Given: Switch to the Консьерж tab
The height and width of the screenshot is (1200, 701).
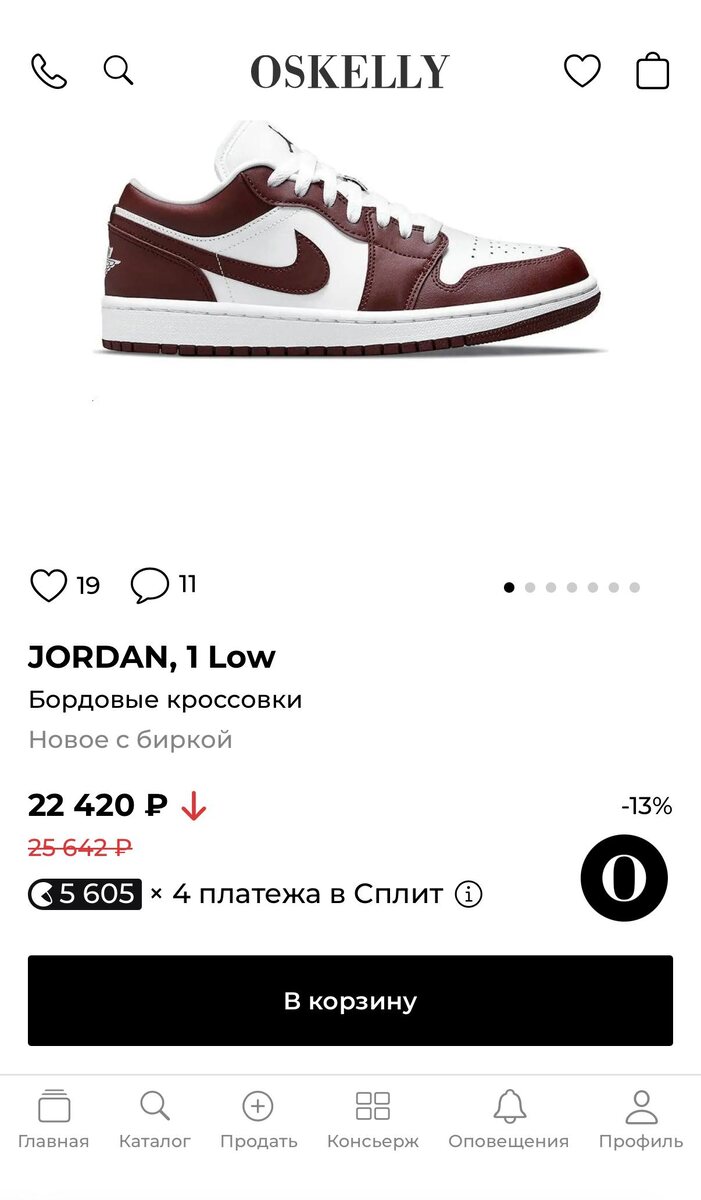Looking at the screenshot, I should (x=373, y=1120).
